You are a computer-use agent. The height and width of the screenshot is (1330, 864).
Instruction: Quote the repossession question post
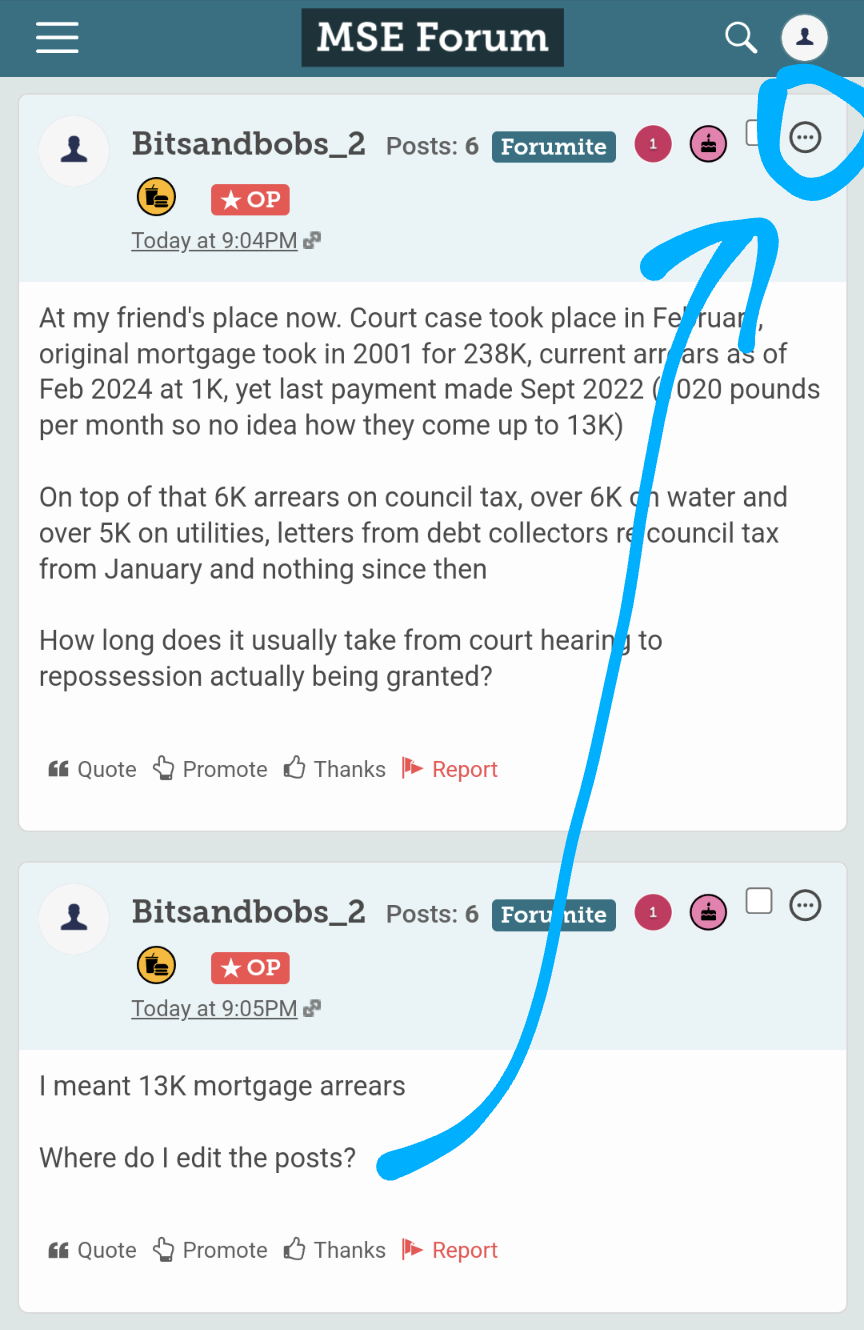pos(92,769)
